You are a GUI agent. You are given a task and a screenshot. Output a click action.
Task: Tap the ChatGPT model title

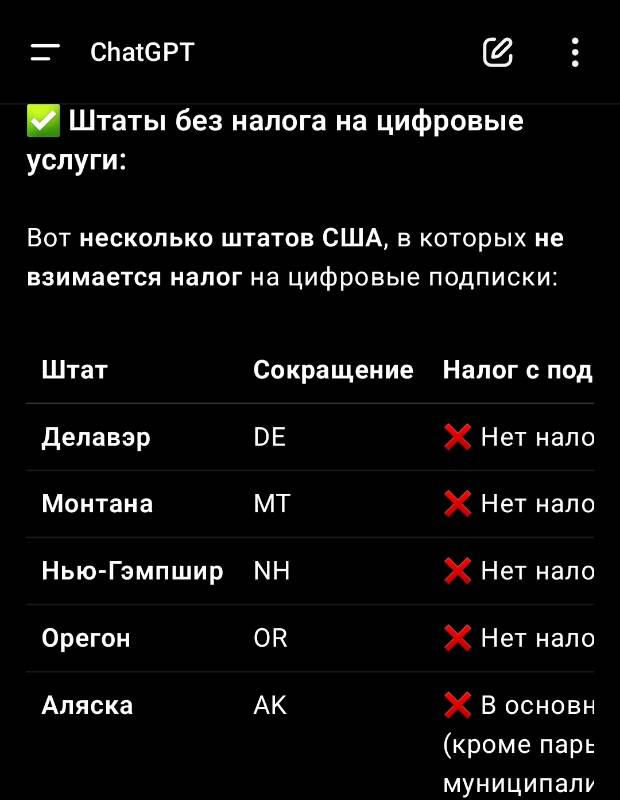point(142,52)
